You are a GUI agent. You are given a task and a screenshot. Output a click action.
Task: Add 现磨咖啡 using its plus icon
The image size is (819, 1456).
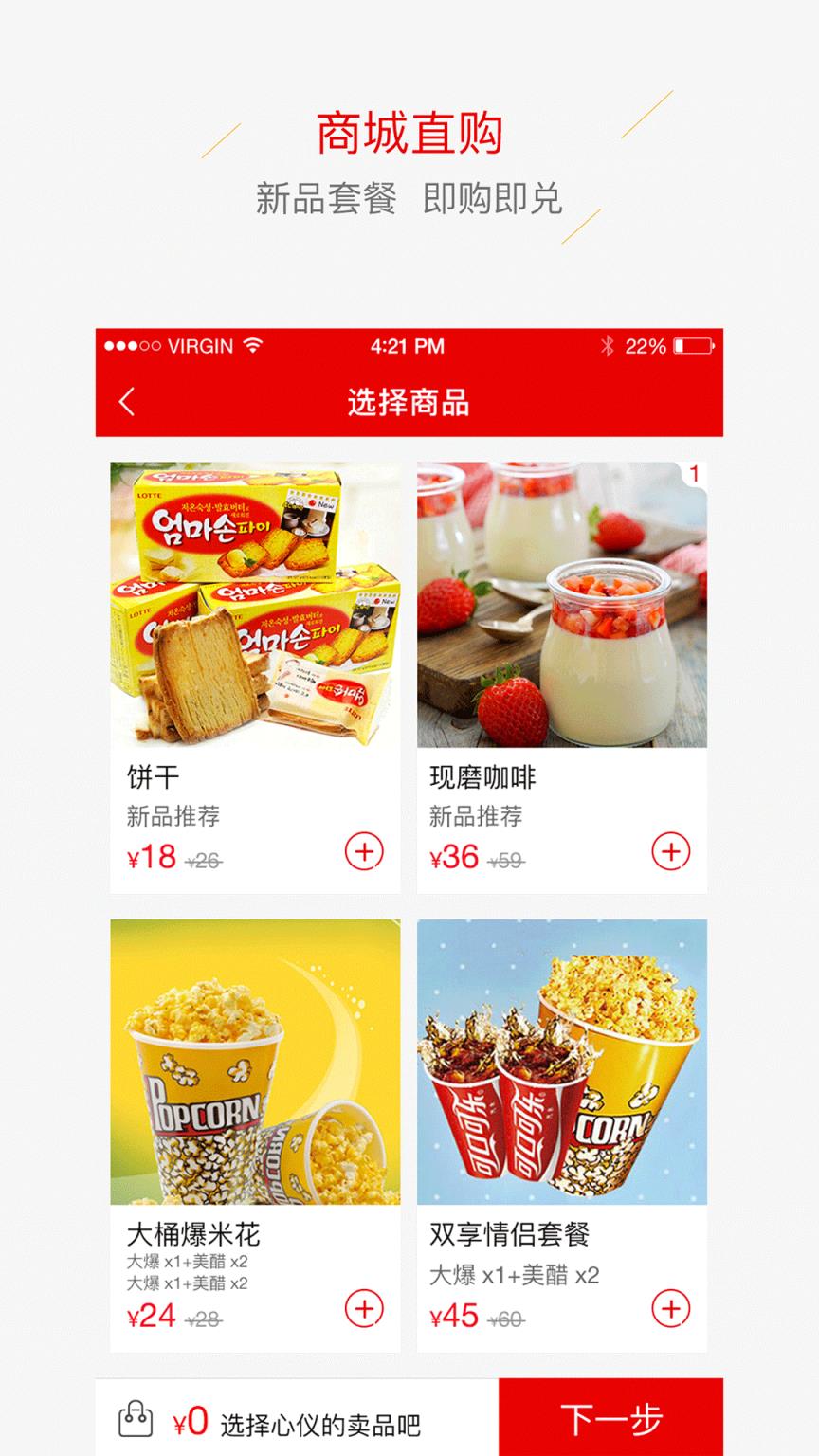tap(670, 853)
